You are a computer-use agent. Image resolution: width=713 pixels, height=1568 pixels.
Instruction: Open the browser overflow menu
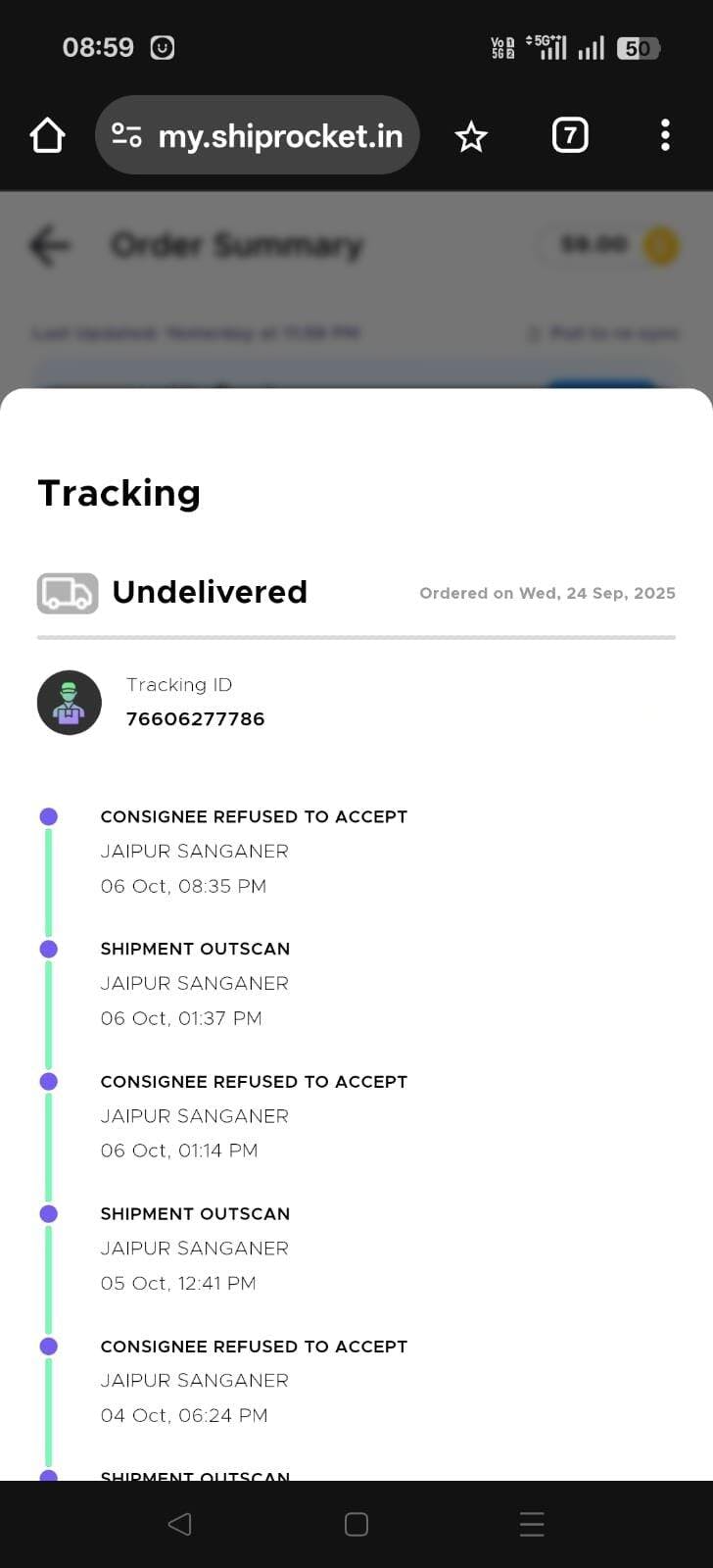[x=665, y=135]
